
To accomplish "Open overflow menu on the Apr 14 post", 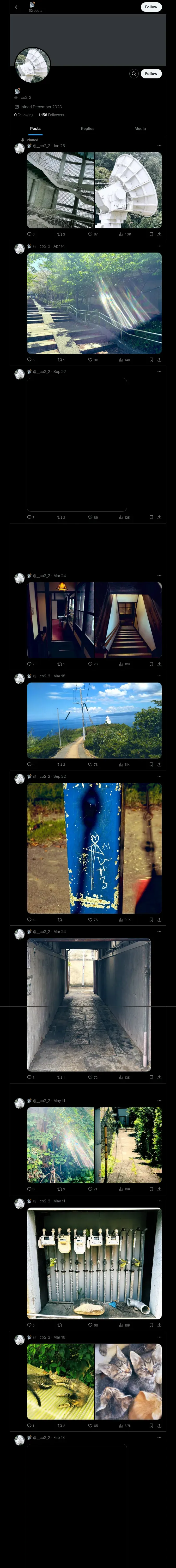I will 159,246.
